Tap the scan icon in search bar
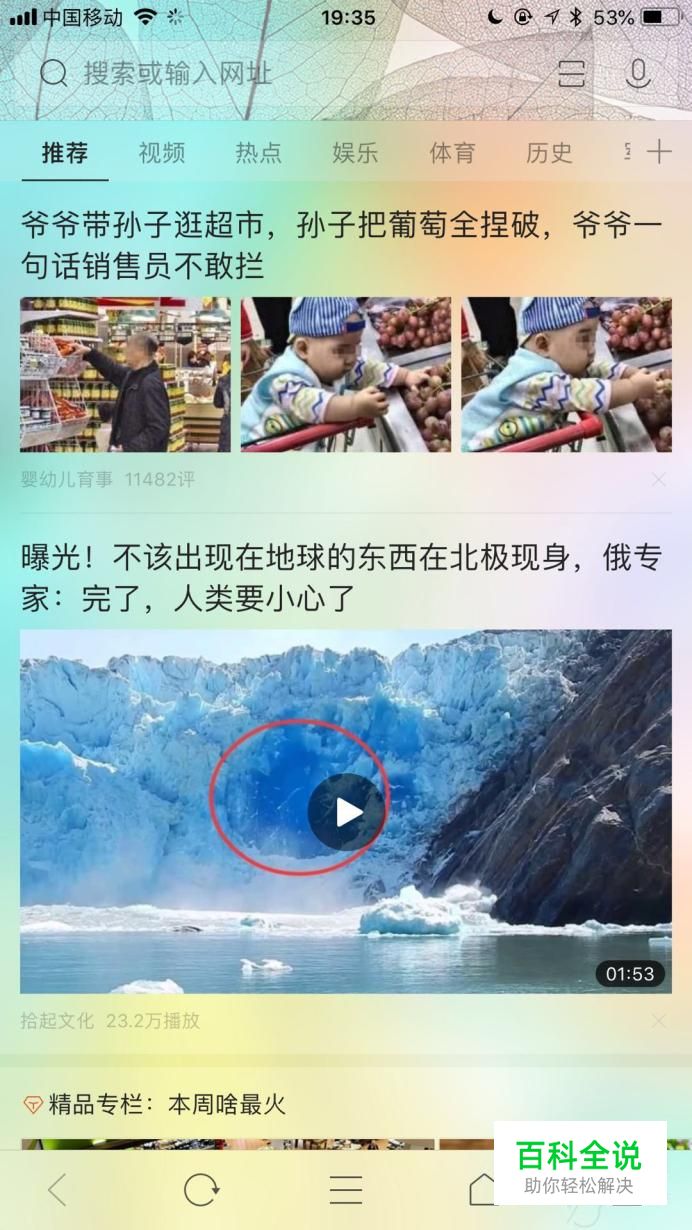Screen dimensions: 692x1230 (571, 74)
